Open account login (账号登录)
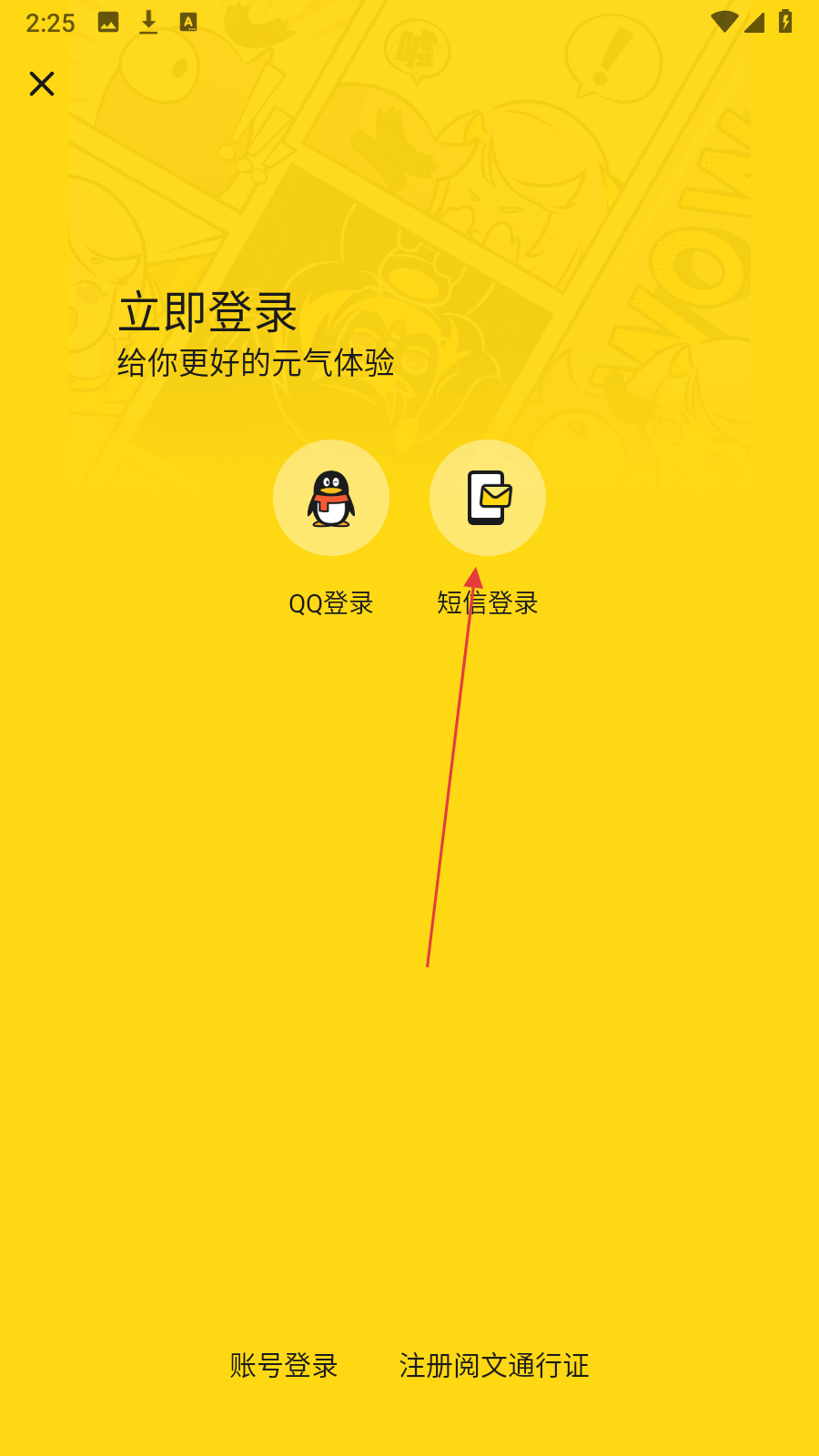 284,1365
